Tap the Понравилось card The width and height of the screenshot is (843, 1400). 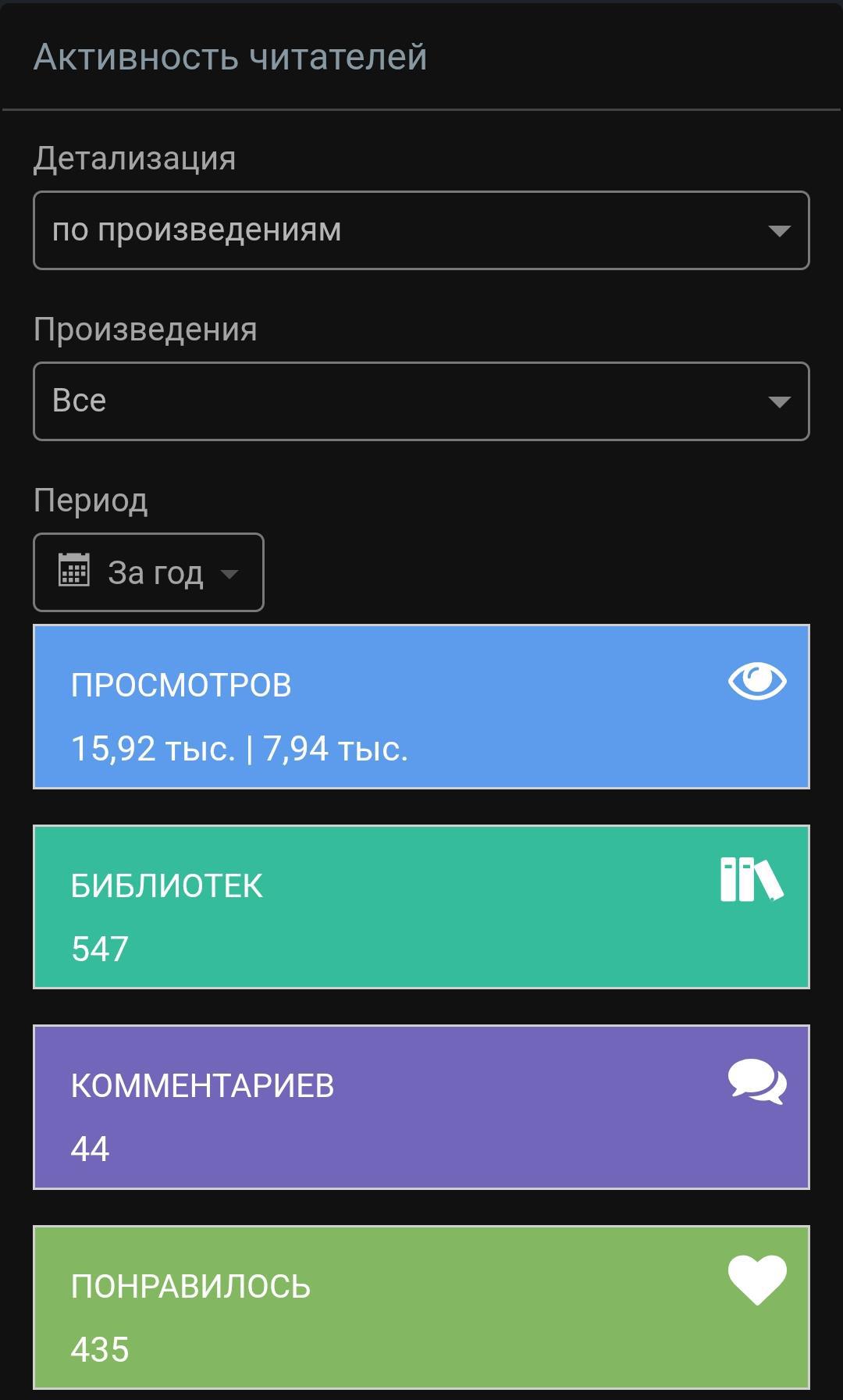pos(421,1307)
